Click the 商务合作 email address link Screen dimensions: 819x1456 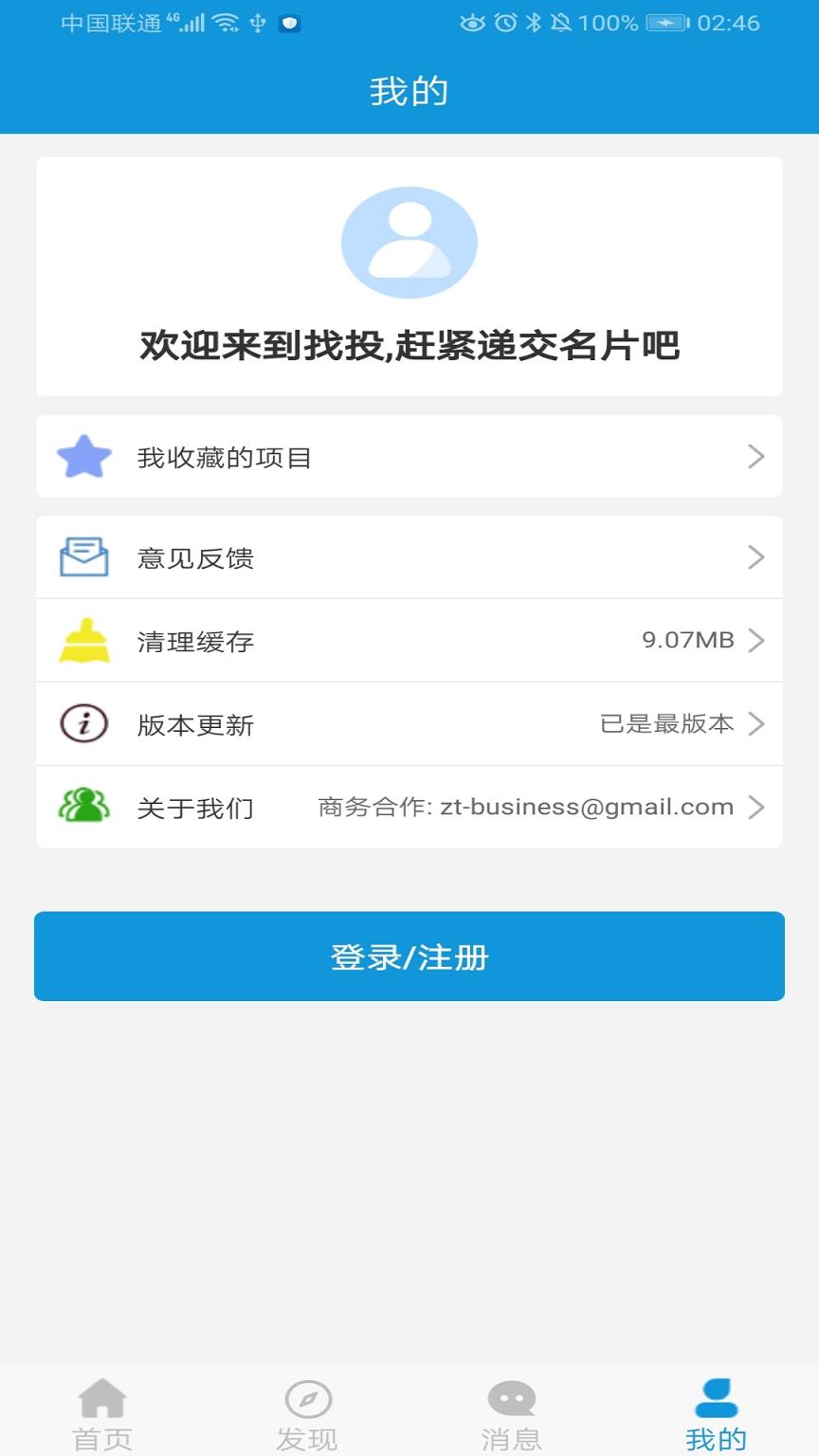coord(524,807)
